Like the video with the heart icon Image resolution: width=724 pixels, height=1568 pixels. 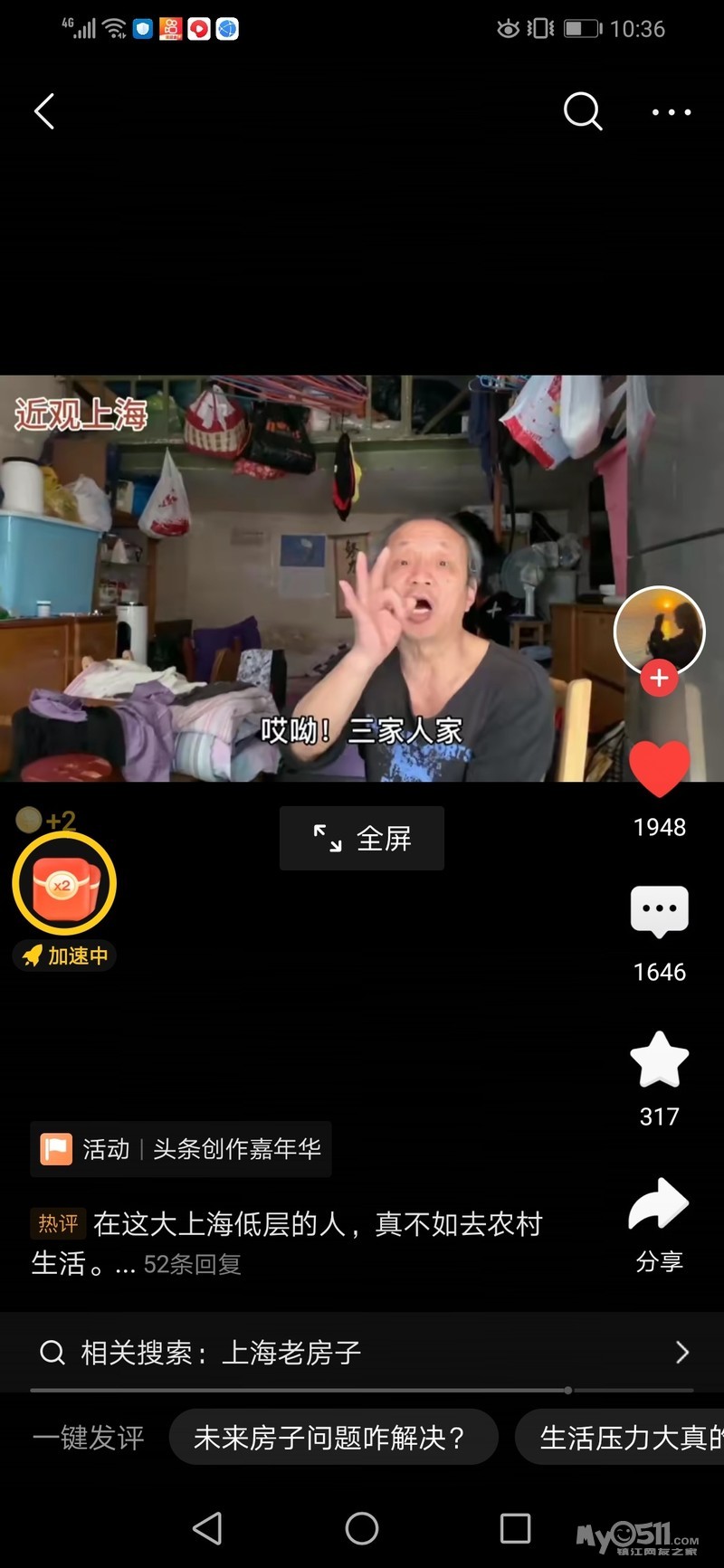(x=659, y=768)
